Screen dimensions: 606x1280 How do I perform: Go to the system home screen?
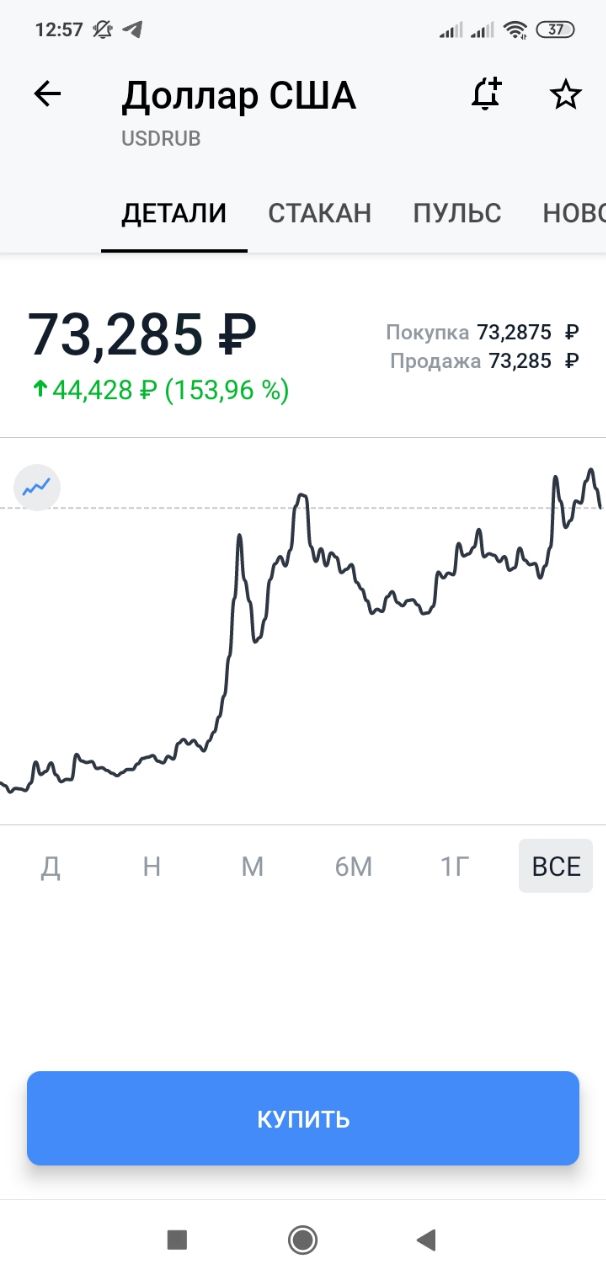click(x=302, y=1240)
